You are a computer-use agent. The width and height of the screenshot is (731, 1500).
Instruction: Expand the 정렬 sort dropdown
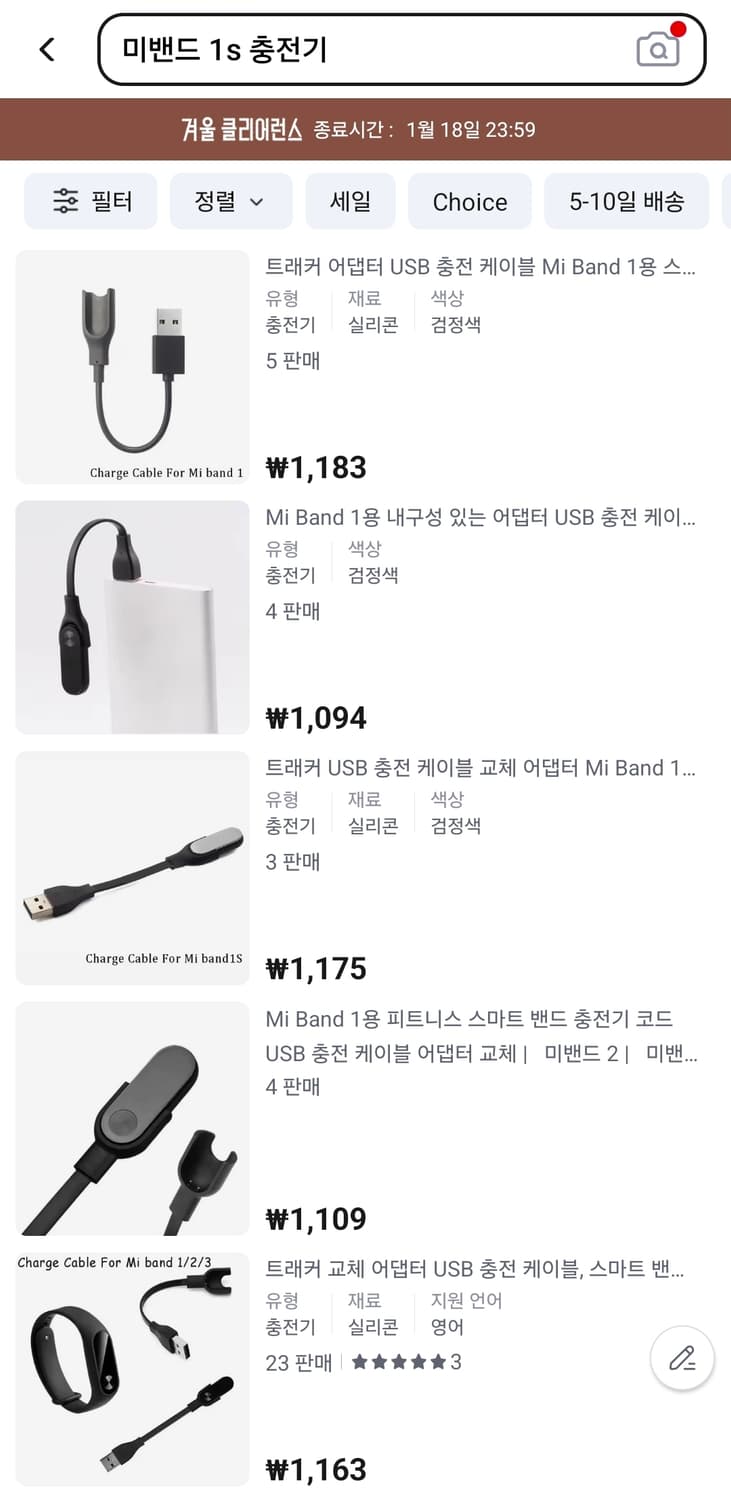(231, 201)
